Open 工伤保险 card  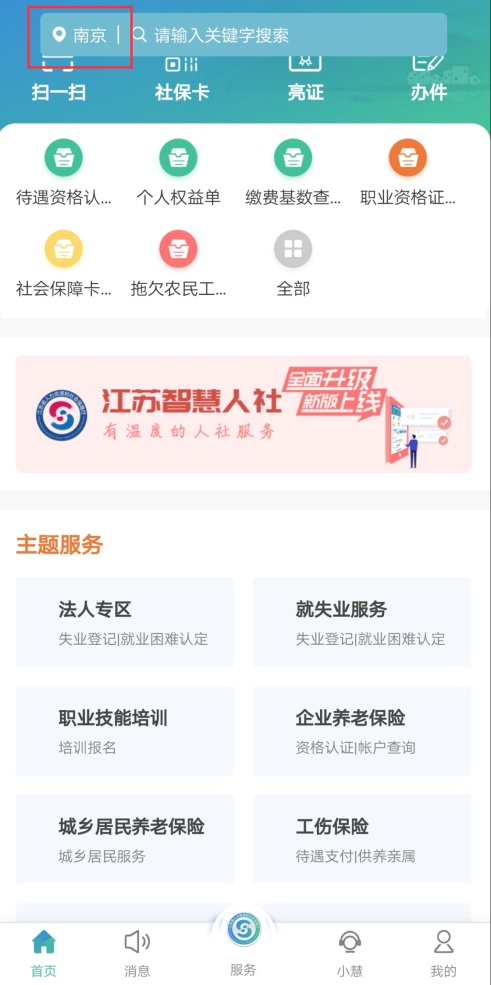[x=362, y=839]
